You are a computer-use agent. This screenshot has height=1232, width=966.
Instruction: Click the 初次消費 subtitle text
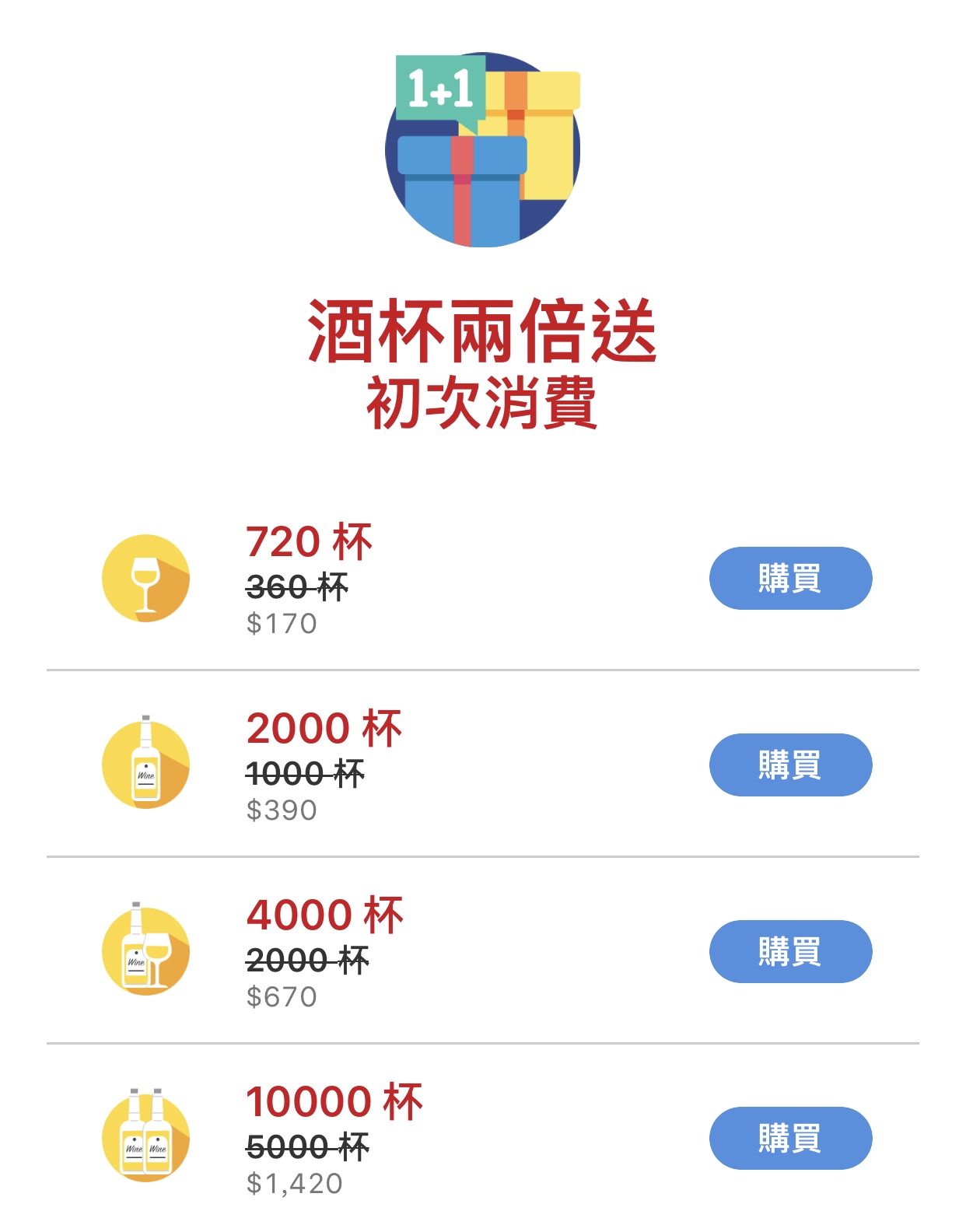tap(482, 398)
